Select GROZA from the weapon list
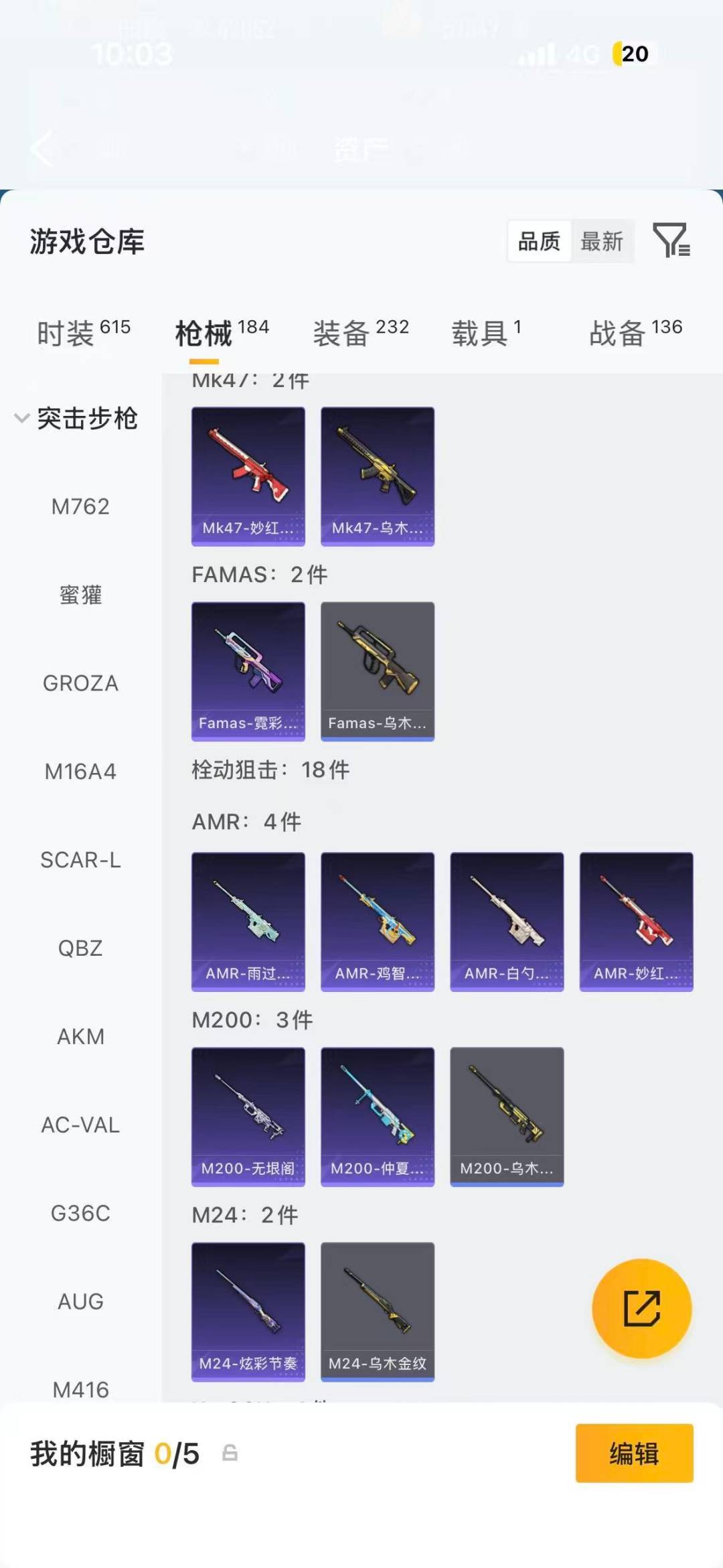This screenshot has width=723, height=1568. [x=80, y=683]
